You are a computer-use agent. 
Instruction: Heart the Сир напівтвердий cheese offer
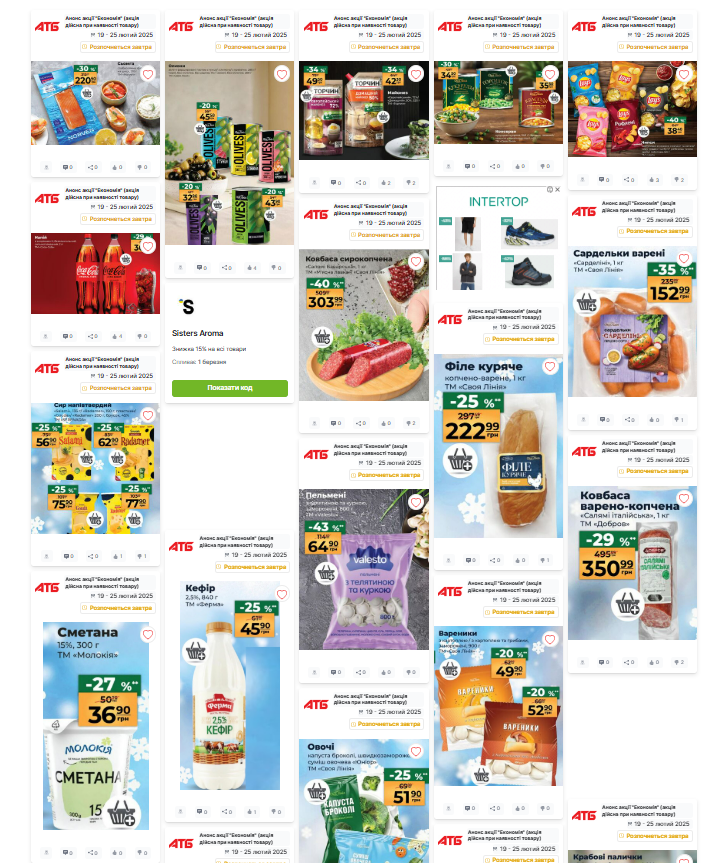[x=147, y=414]
